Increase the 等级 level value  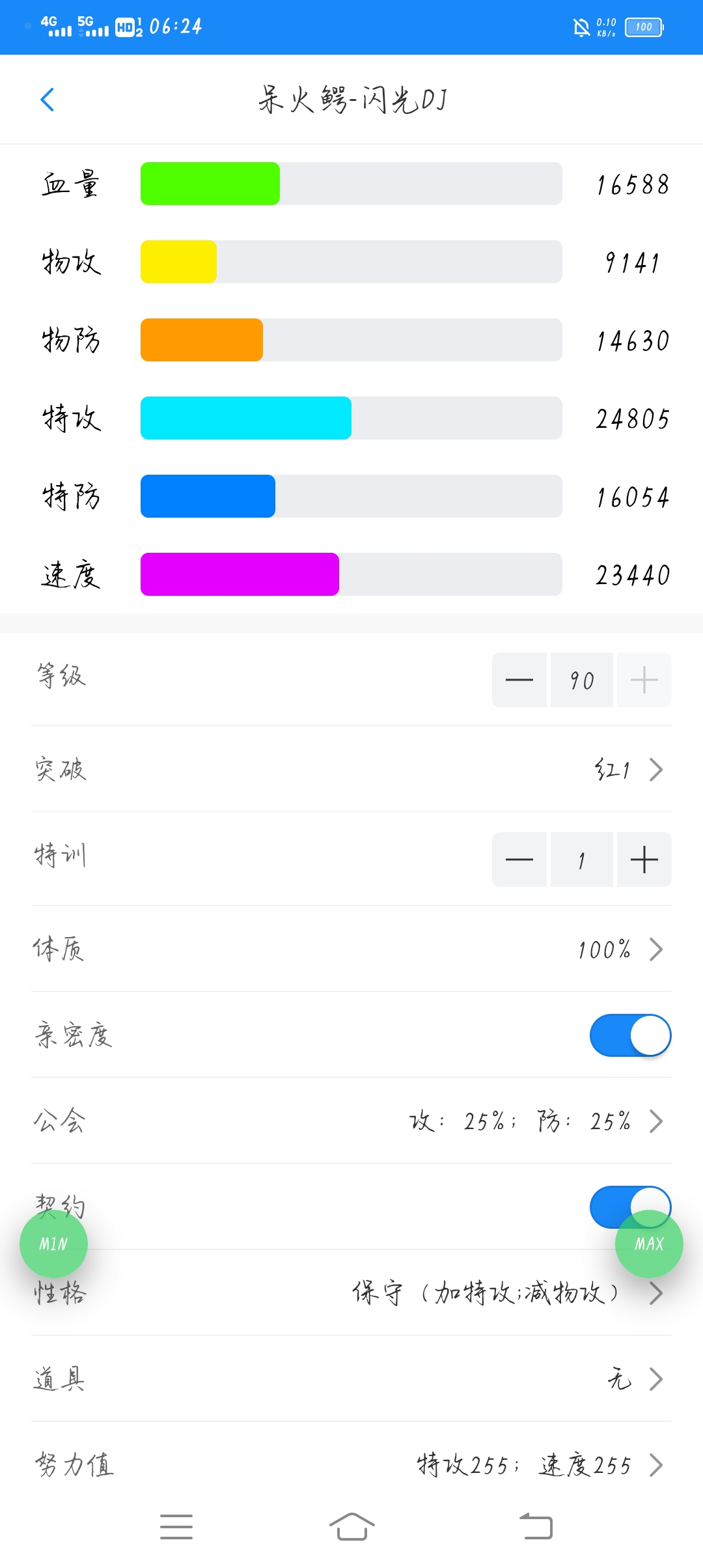point(644,680)
